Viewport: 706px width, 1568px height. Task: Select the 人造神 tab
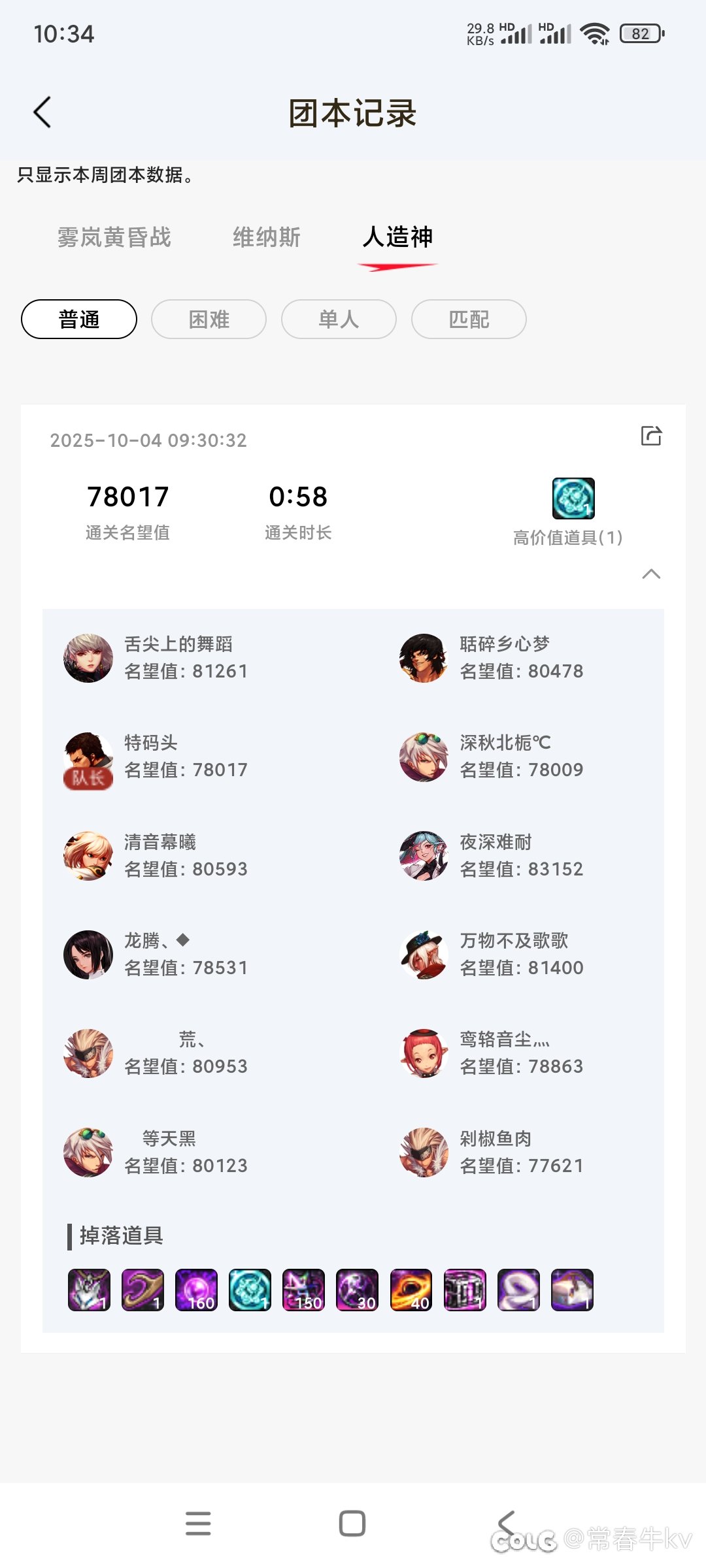[x=397, y=237]
